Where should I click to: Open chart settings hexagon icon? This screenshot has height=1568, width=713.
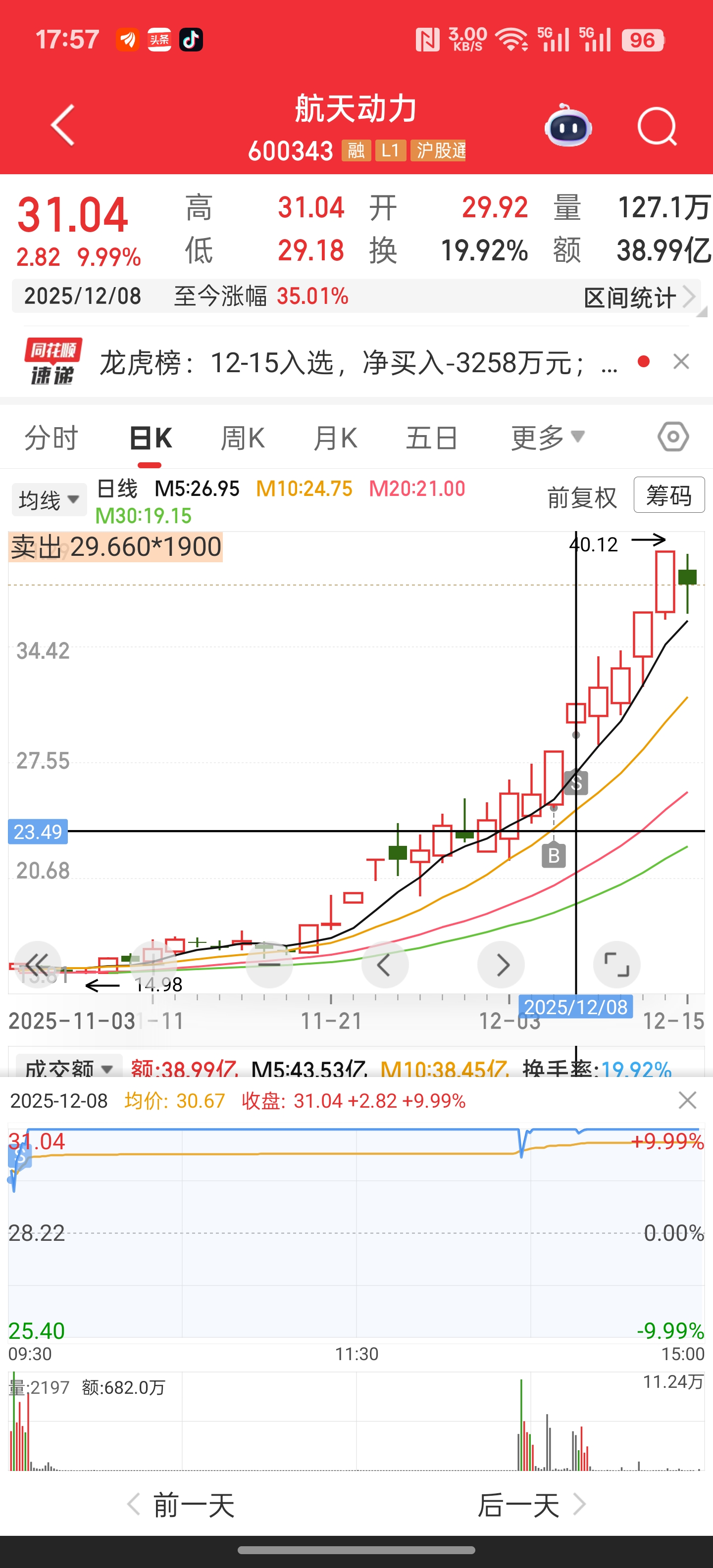pos(673,437)
